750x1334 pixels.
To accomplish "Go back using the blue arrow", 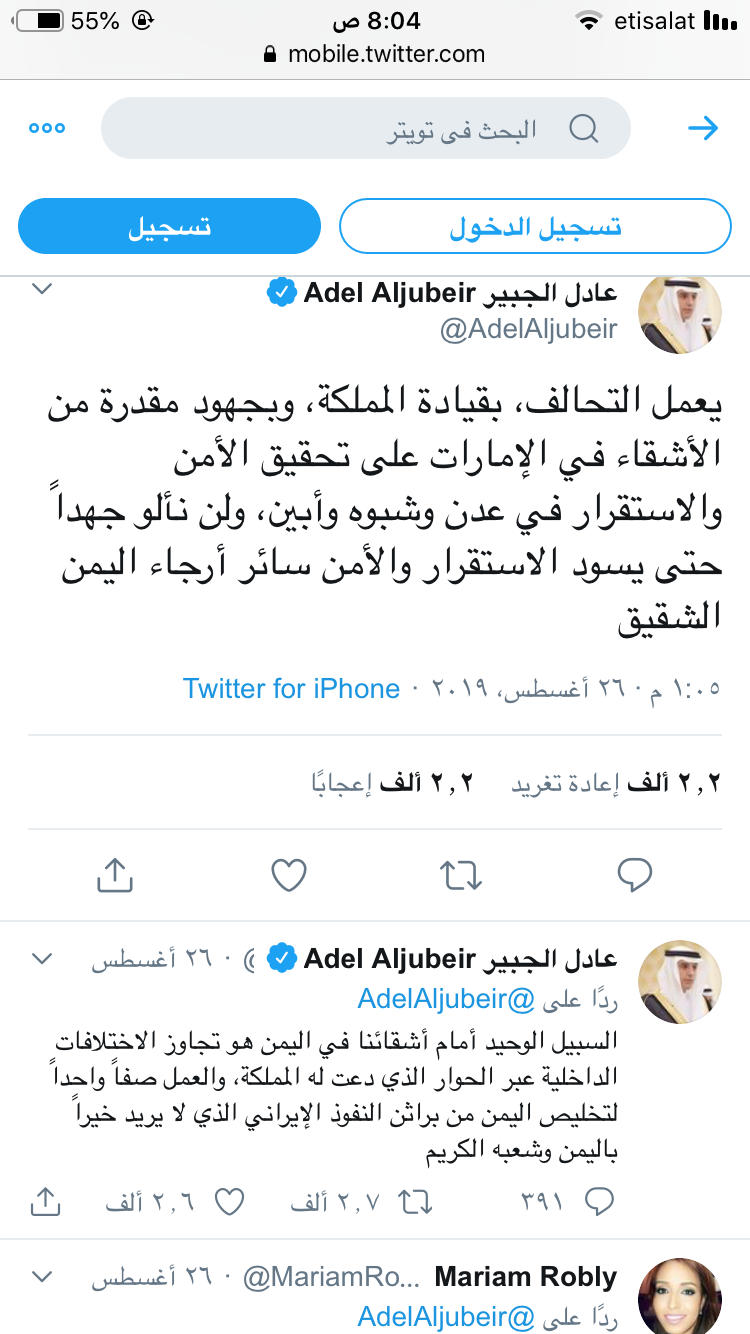I will click(x=703, y=128).
